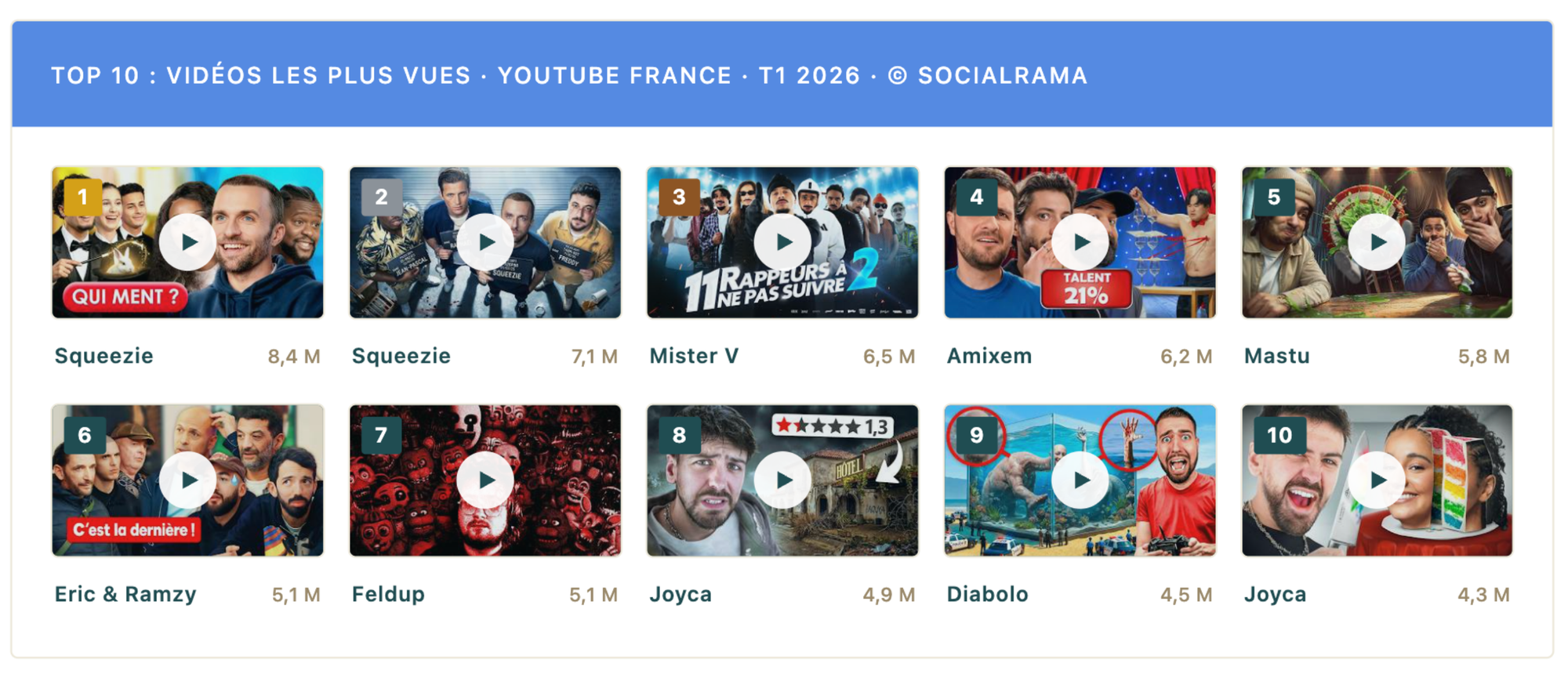Open Squeezie's video ranked number 2
The image size is (1568, 685).
485,242
